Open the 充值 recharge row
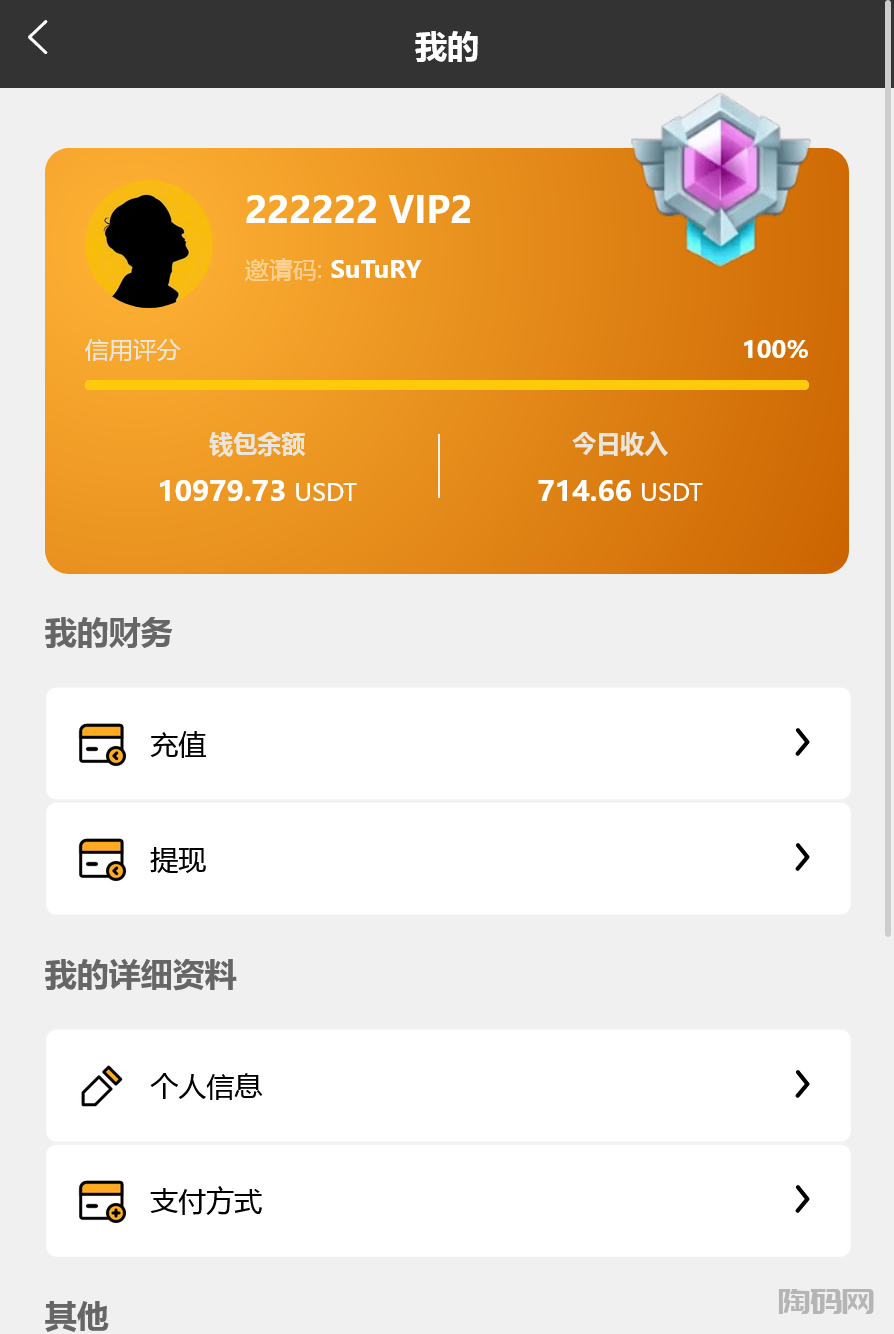This screenshot has width=894, height=1334. click(448, 743)
